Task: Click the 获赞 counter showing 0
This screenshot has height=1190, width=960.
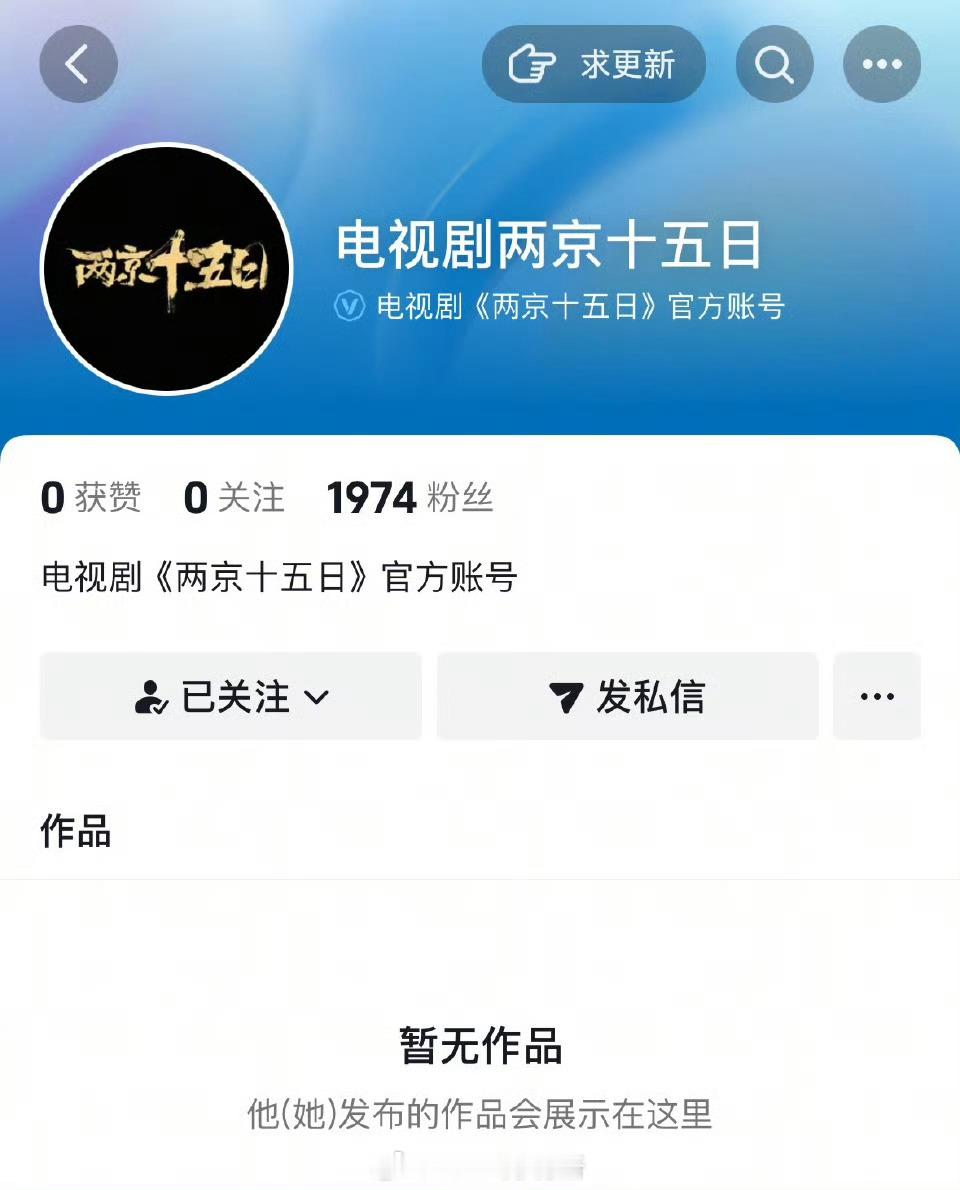Action: tap(91, 498)
